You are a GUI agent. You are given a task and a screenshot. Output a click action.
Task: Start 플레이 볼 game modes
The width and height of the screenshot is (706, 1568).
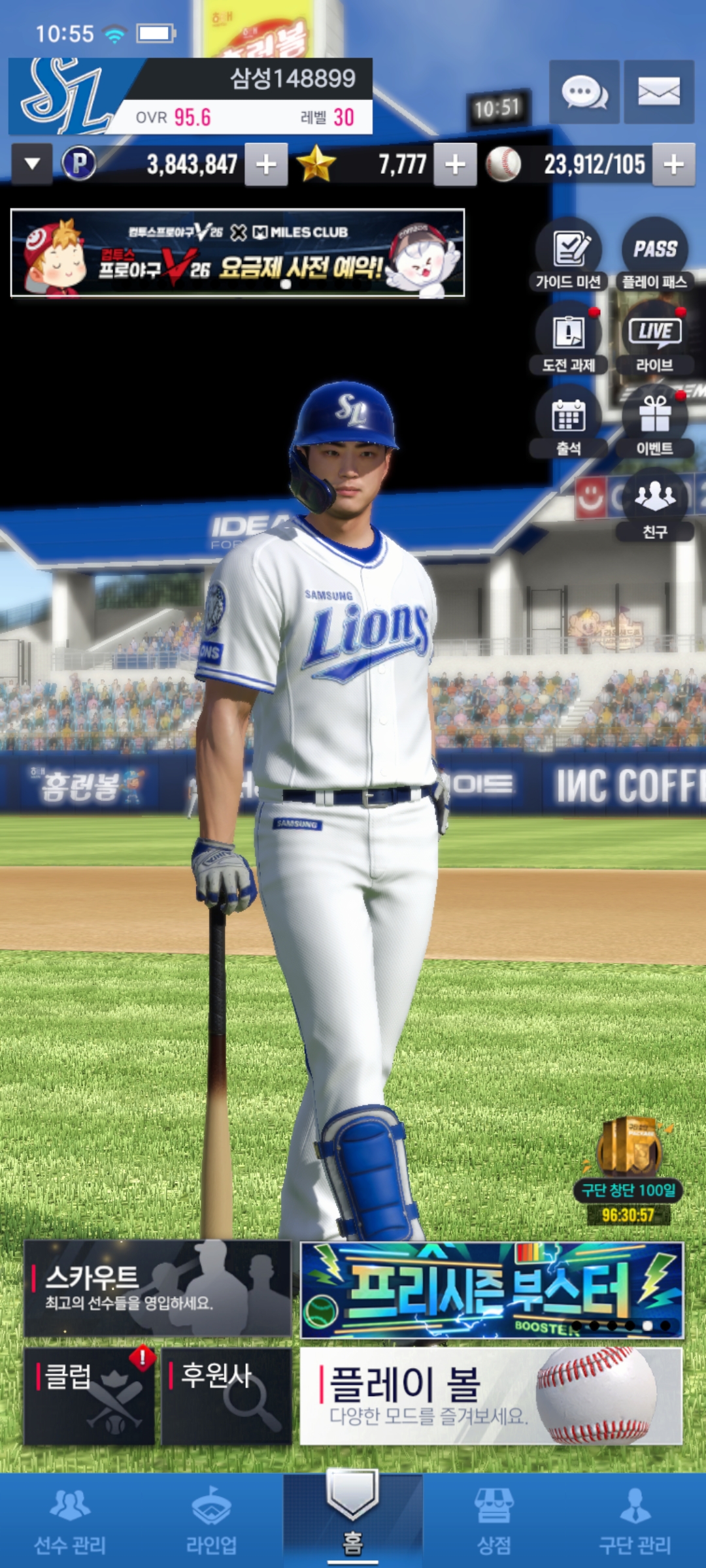[492, 1396]
